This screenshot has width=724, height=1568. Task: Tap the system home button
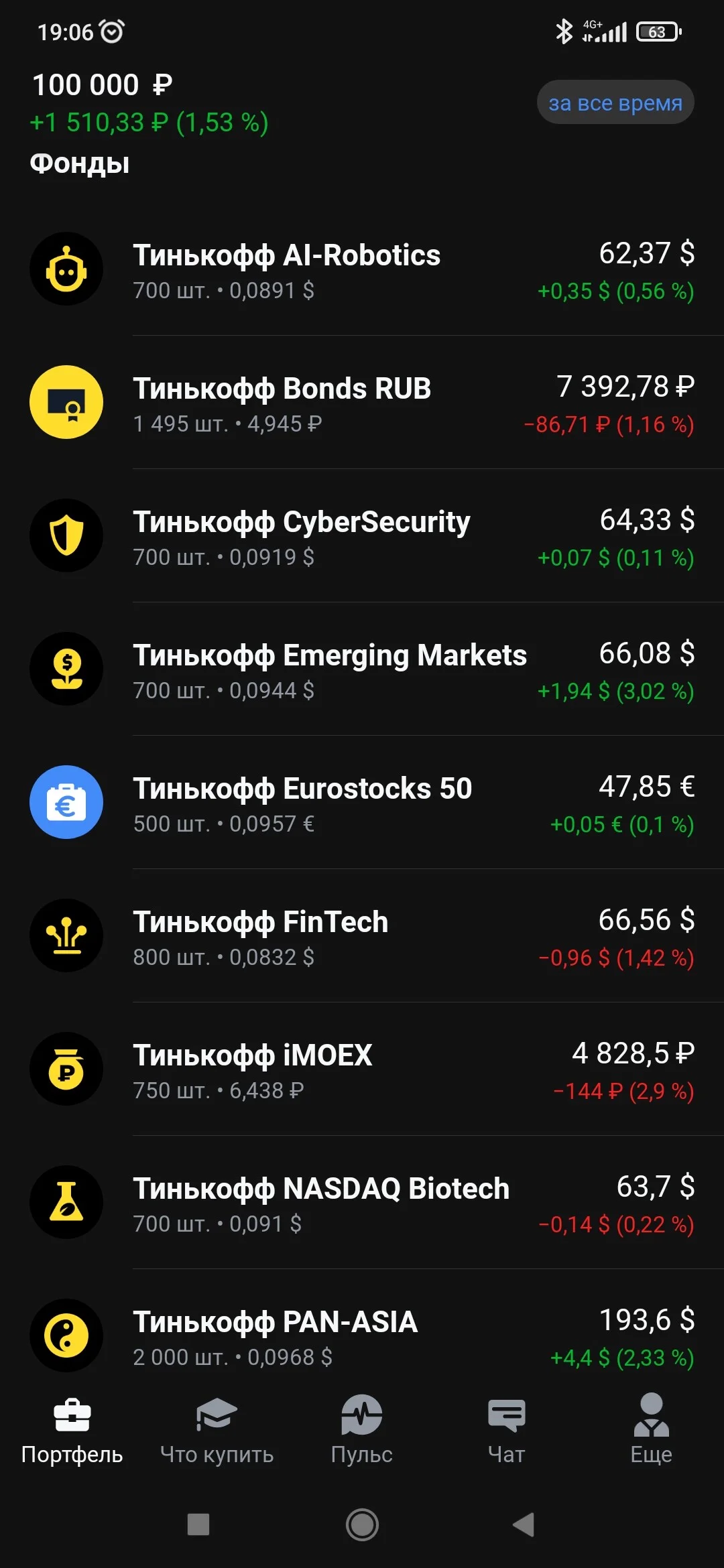coord(362,1524)
